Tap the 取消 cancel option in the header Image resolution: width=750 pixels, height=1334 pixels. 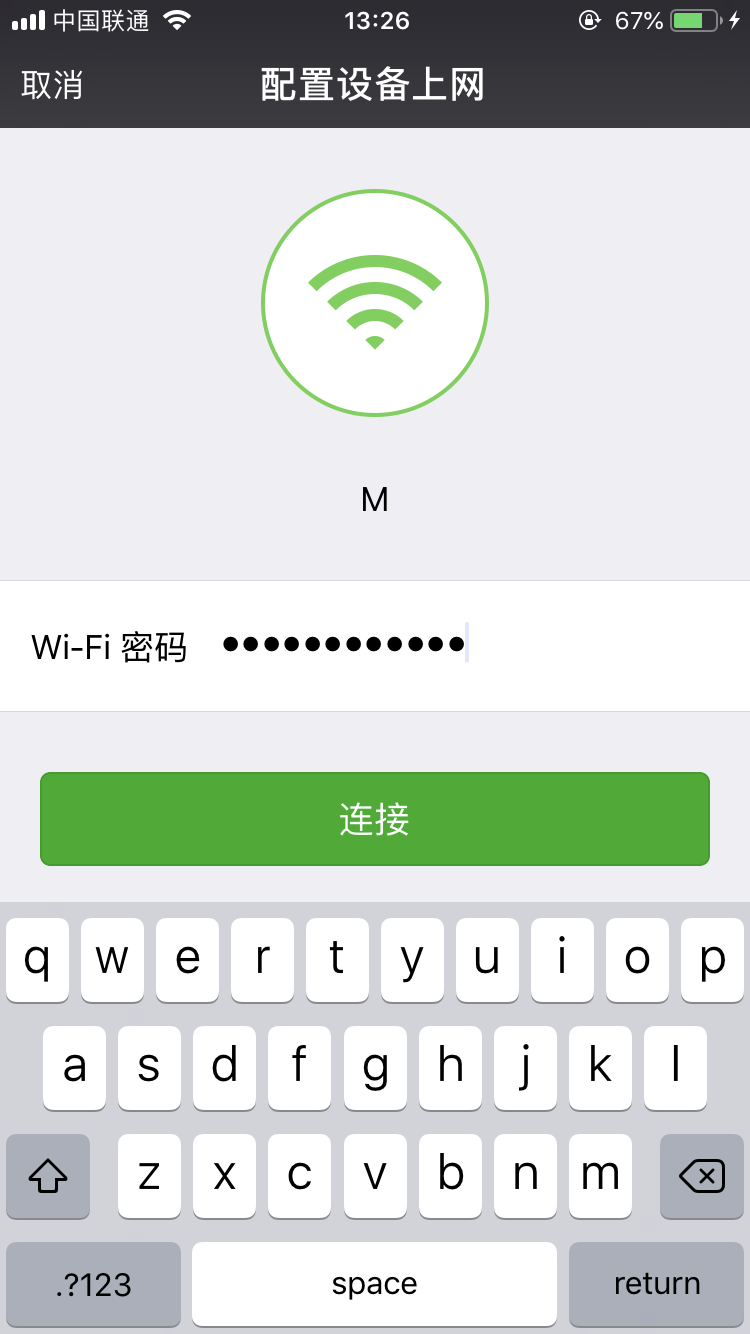(48, 85)
